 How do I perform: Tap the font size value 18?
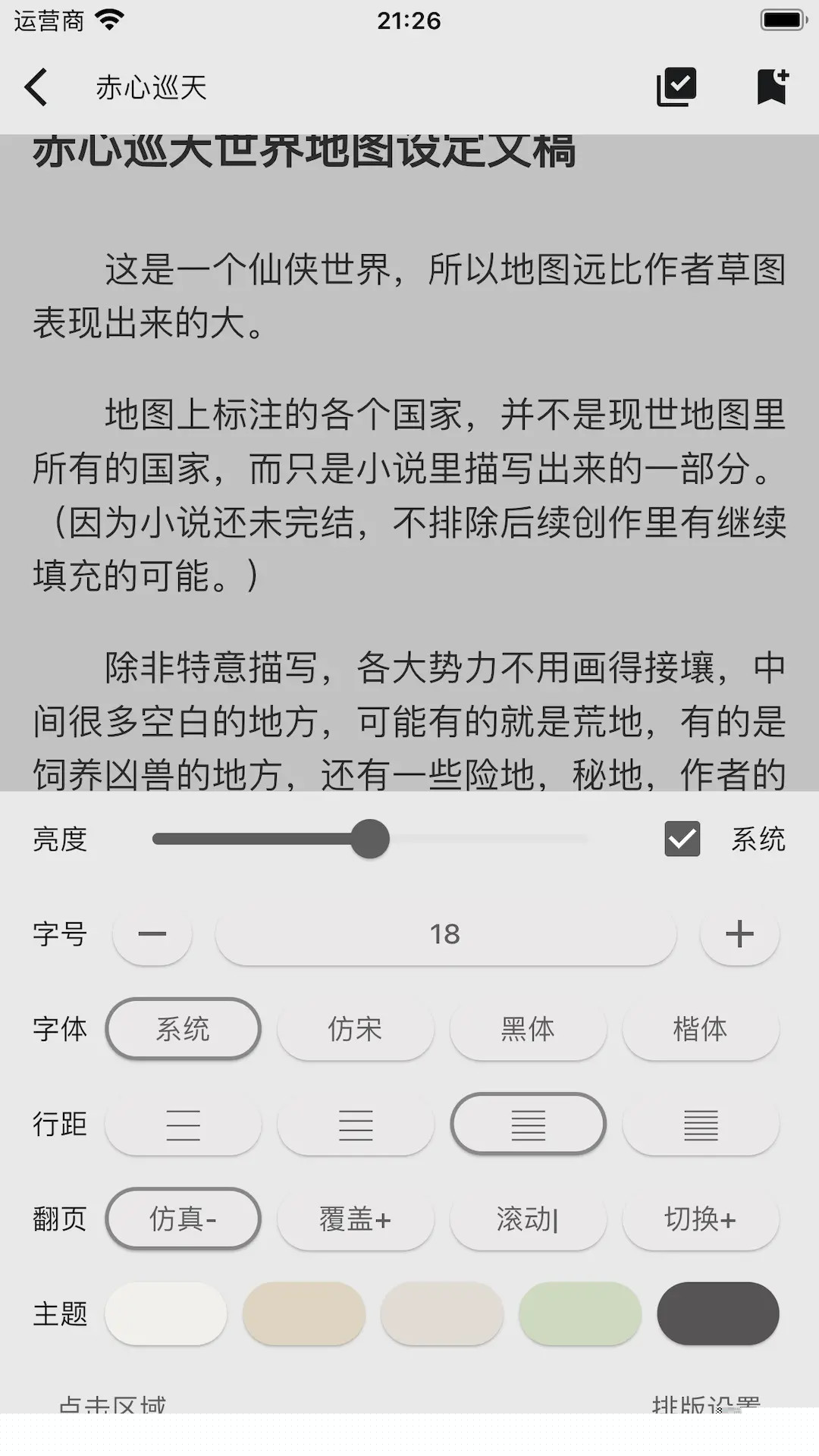(445, 934)
